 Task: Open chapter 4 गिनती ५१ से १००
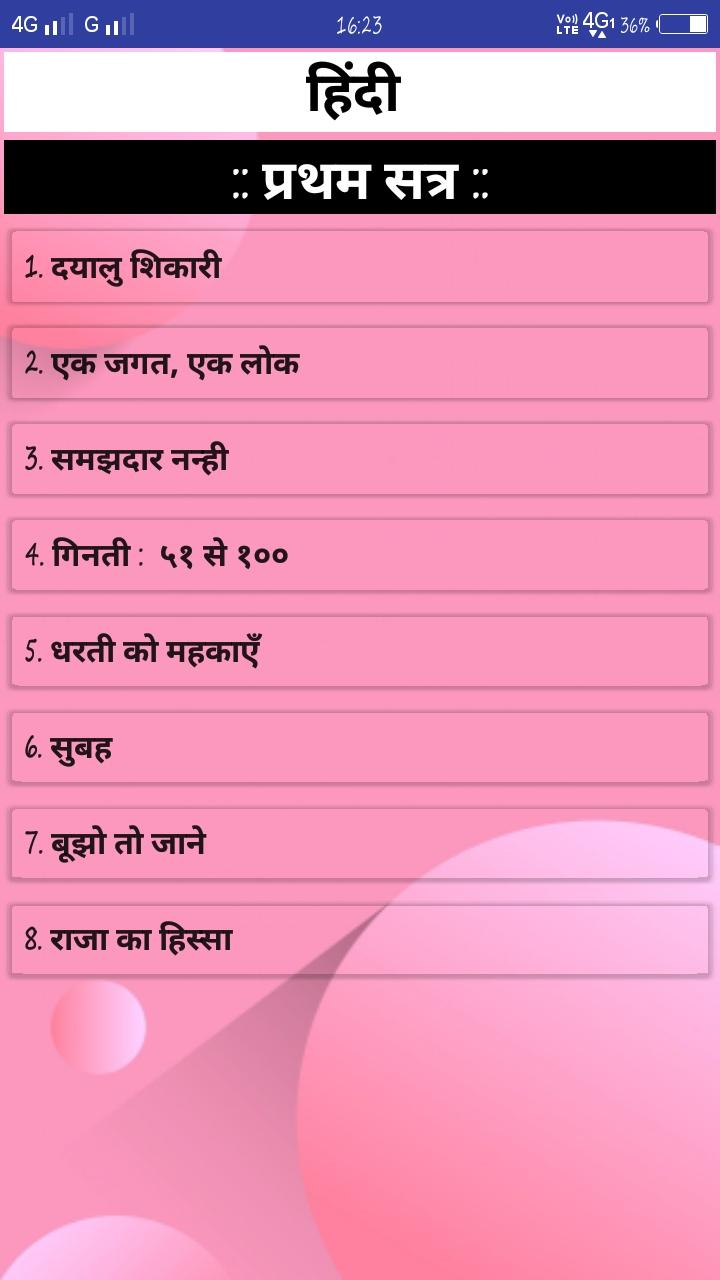click(360, 555)
